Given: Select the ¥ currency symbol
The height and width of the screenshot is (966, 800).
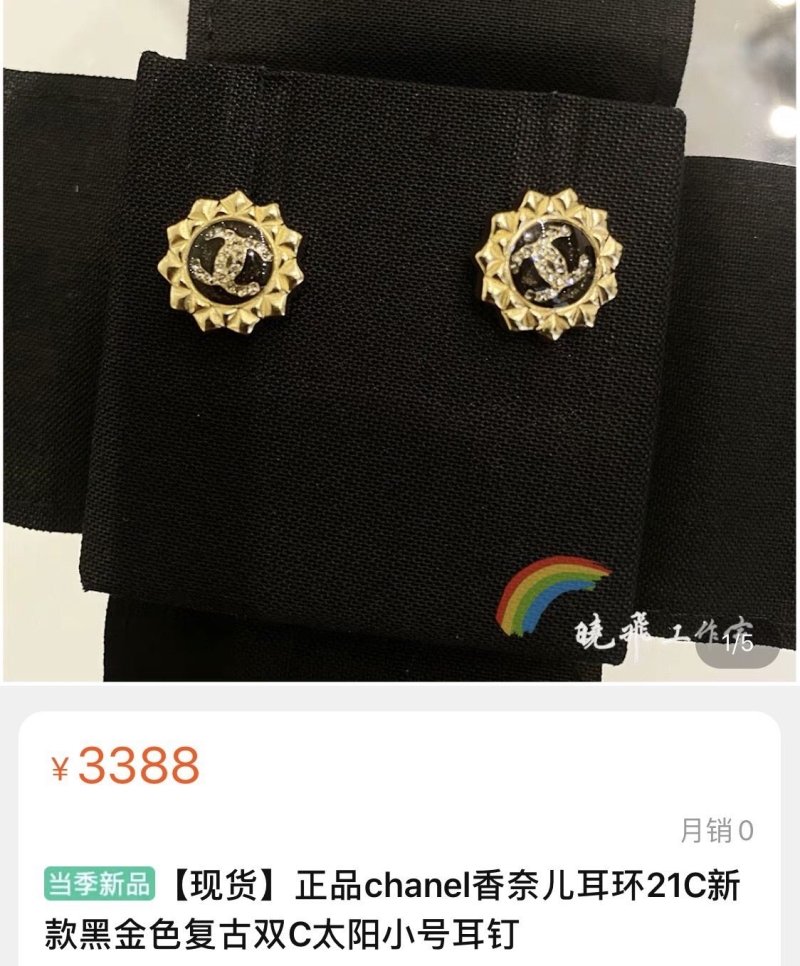Looking at the screenshot, I should click(60, 764).
